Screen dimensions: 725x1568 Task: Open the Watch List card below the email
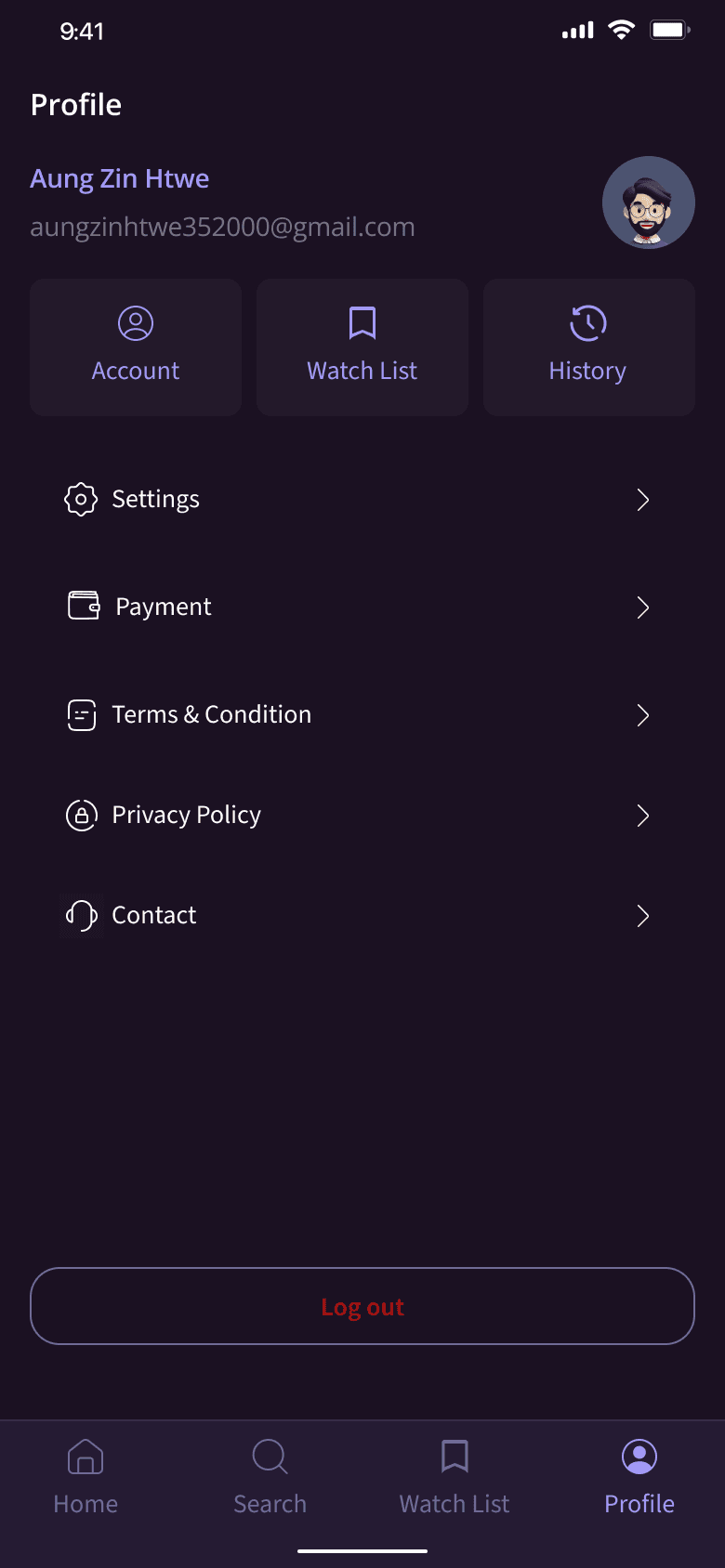click(362, 346)
